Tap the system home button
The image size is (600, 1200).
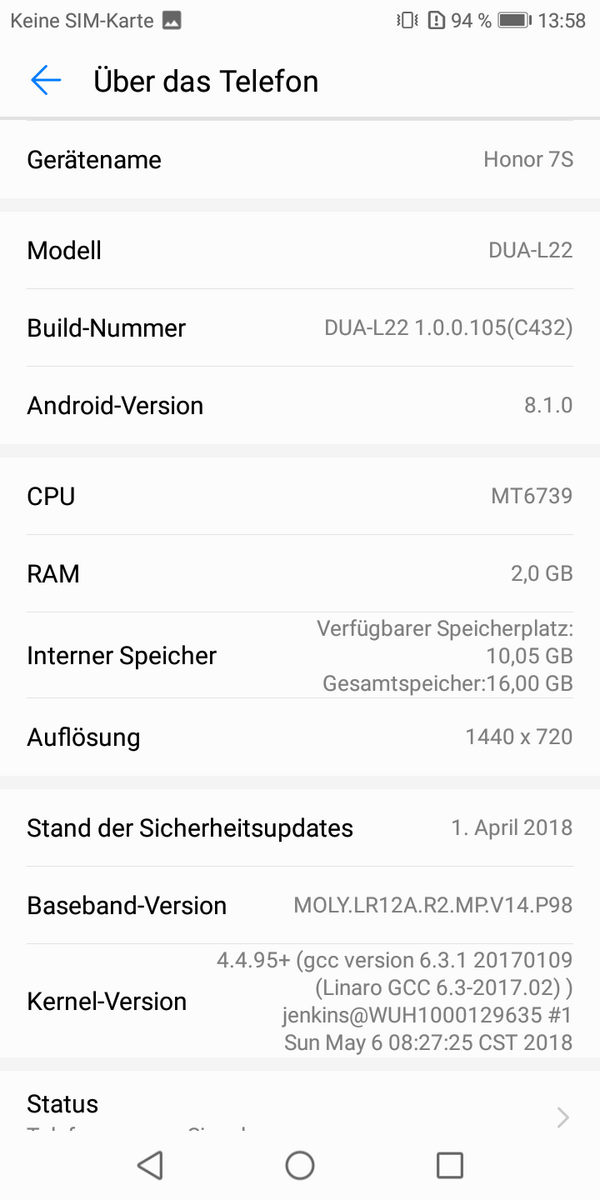tap(300, 1165)
